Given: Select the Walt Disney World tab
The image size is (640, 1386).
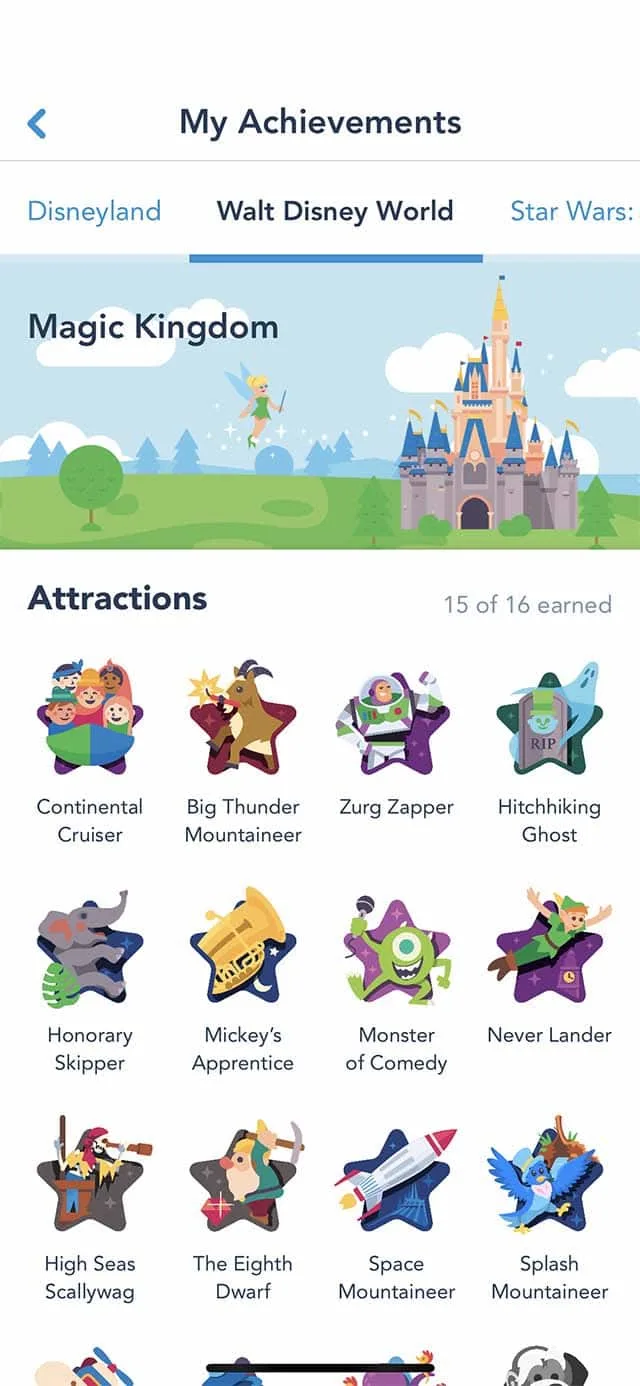Looking at the screenshot, I should tap(335, 211).
